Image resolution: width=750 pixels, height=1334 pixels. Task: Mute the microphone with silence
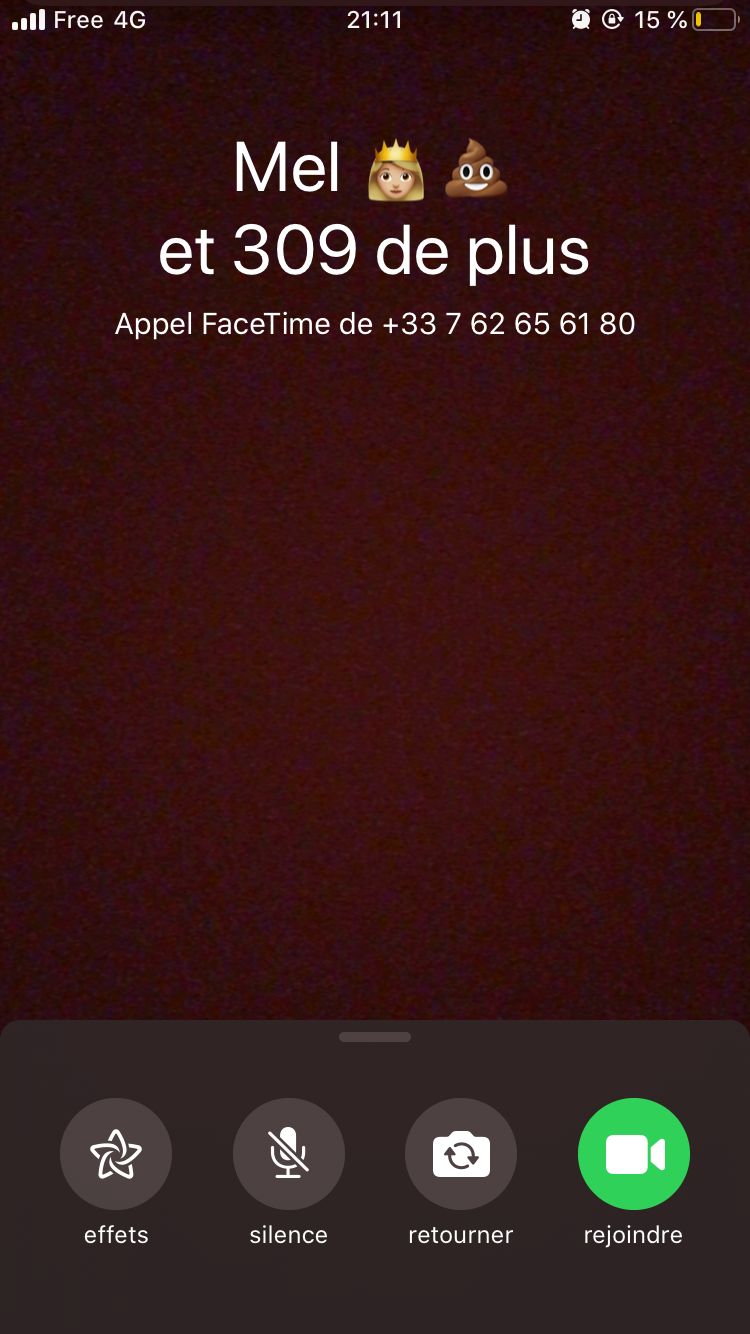point(289,1154)
